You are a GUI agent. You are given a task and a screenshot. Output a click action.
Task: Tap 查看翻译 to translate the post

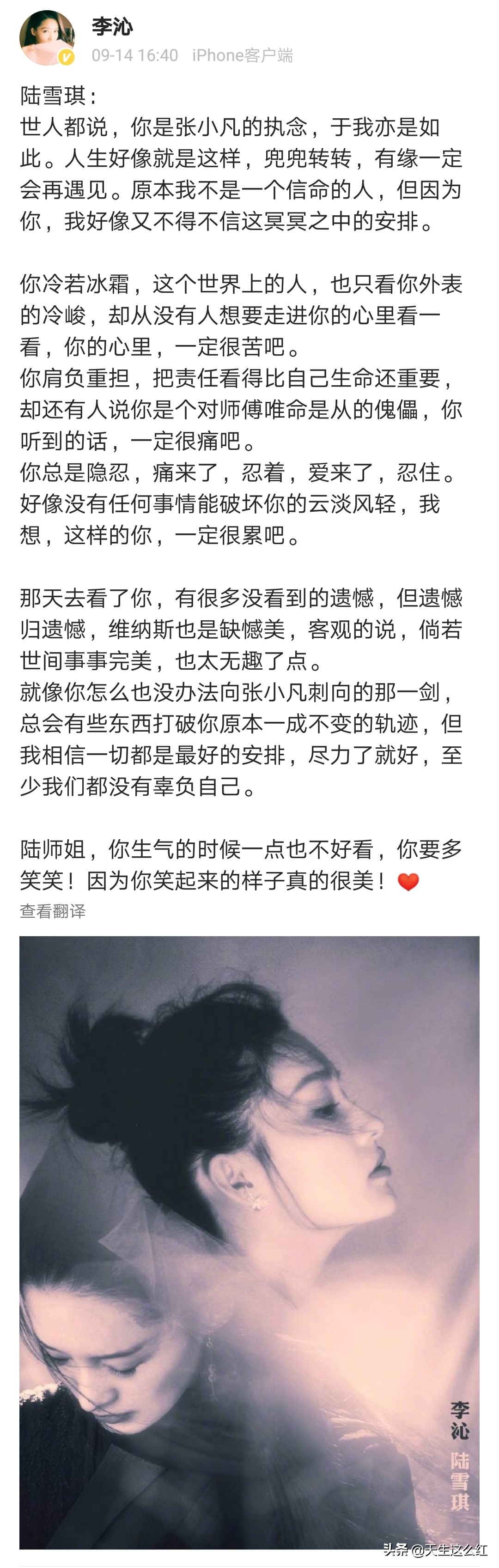point(52,911)
